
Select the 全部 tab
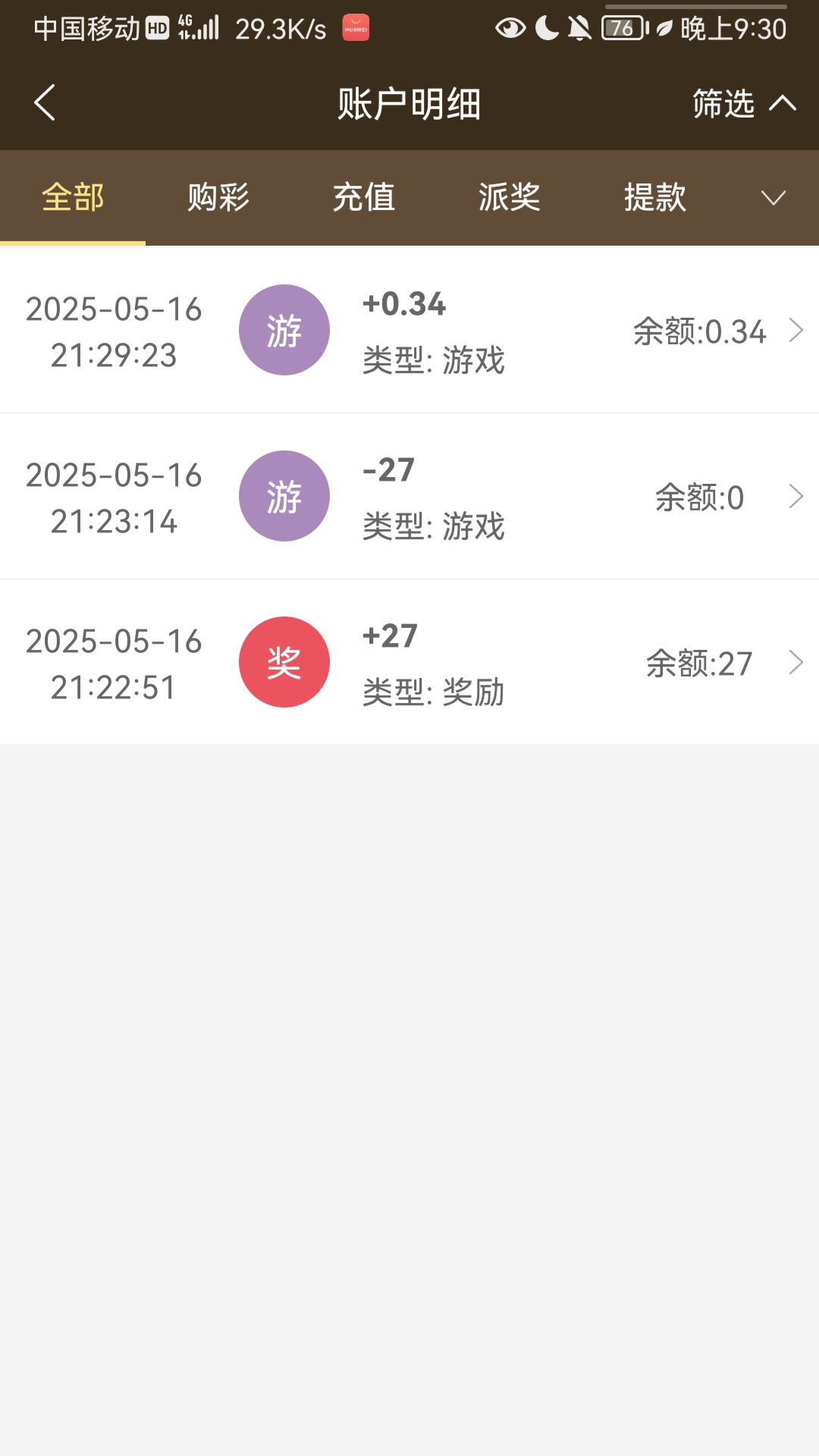[73, 198]
